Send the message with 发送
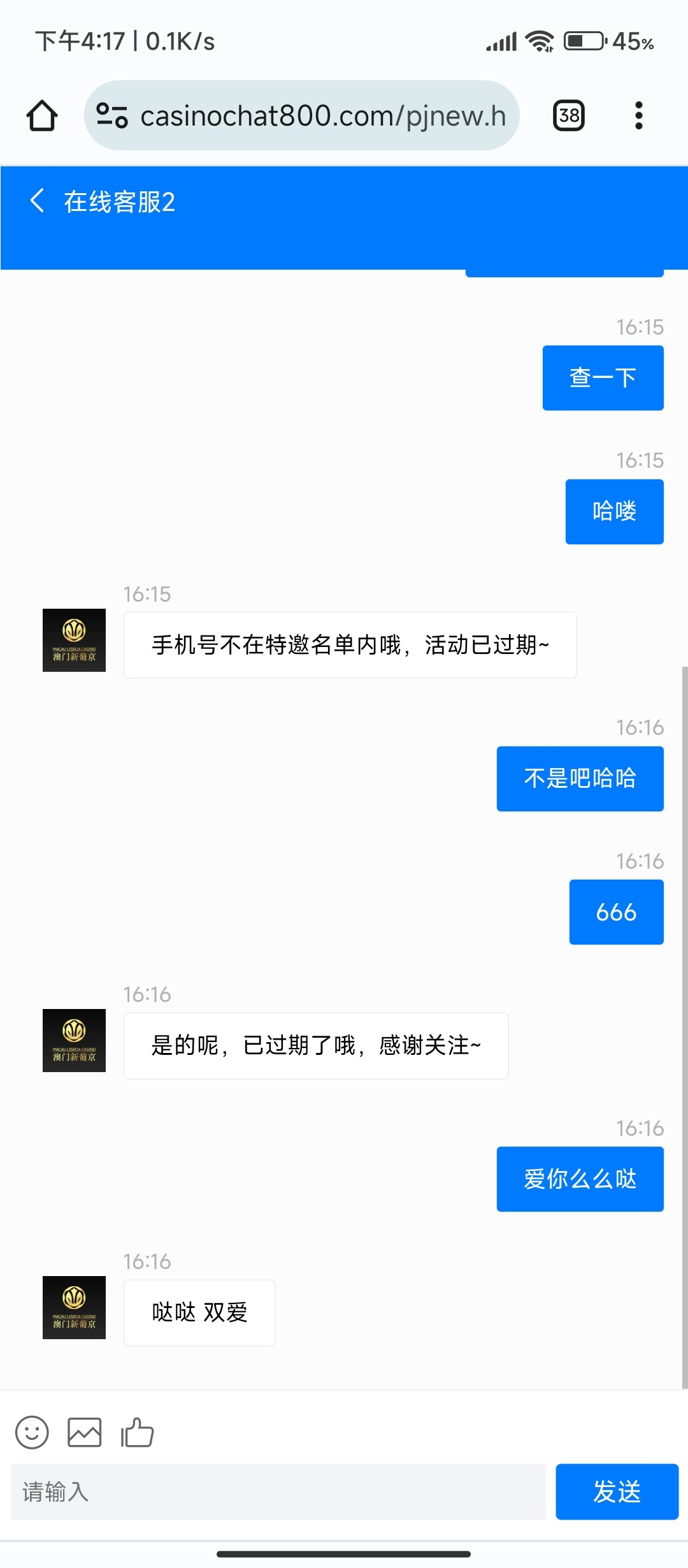 [617, 1492]
